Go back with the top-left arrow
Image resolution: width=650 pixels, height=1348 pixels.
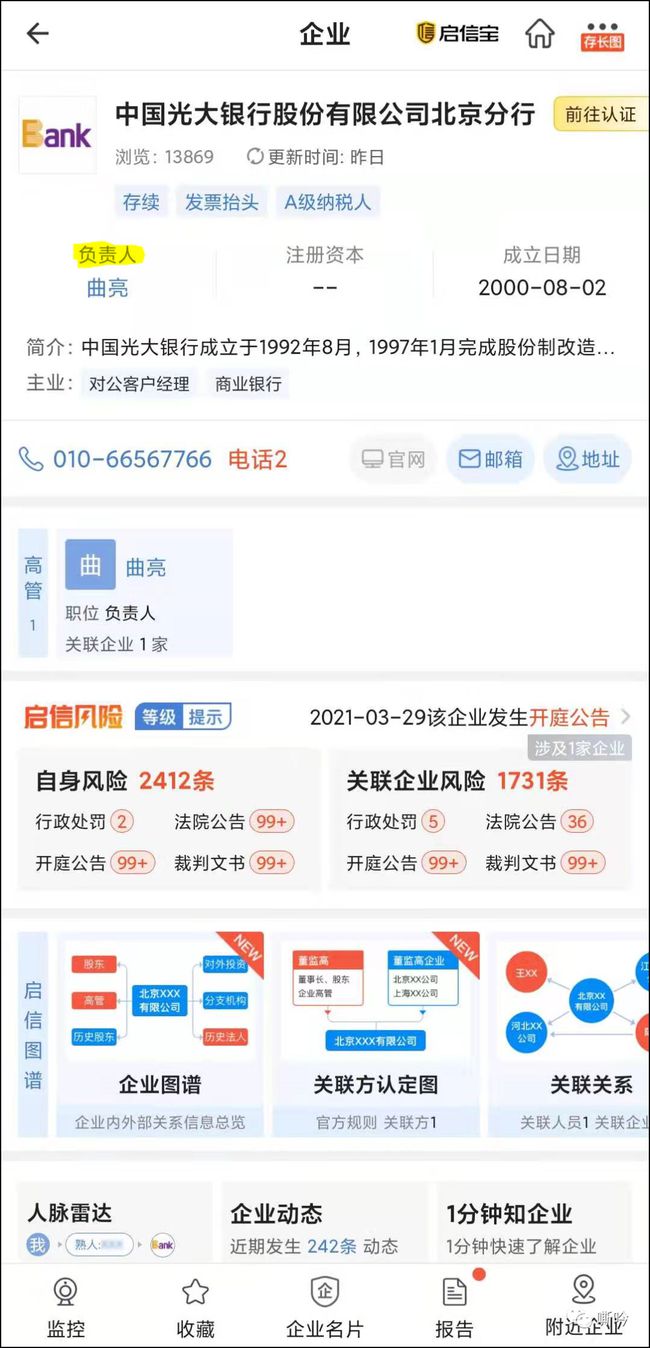pos(37,33)
